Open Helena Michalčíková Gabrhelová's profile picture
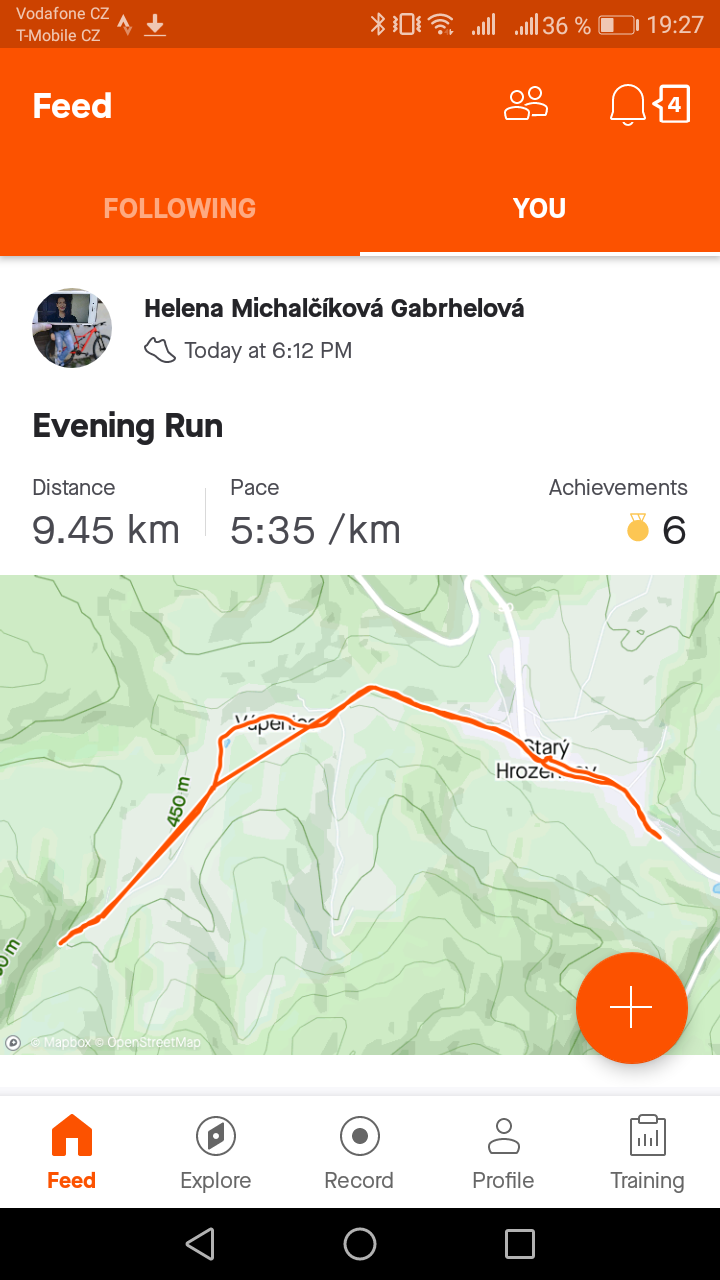 (72, 328)
